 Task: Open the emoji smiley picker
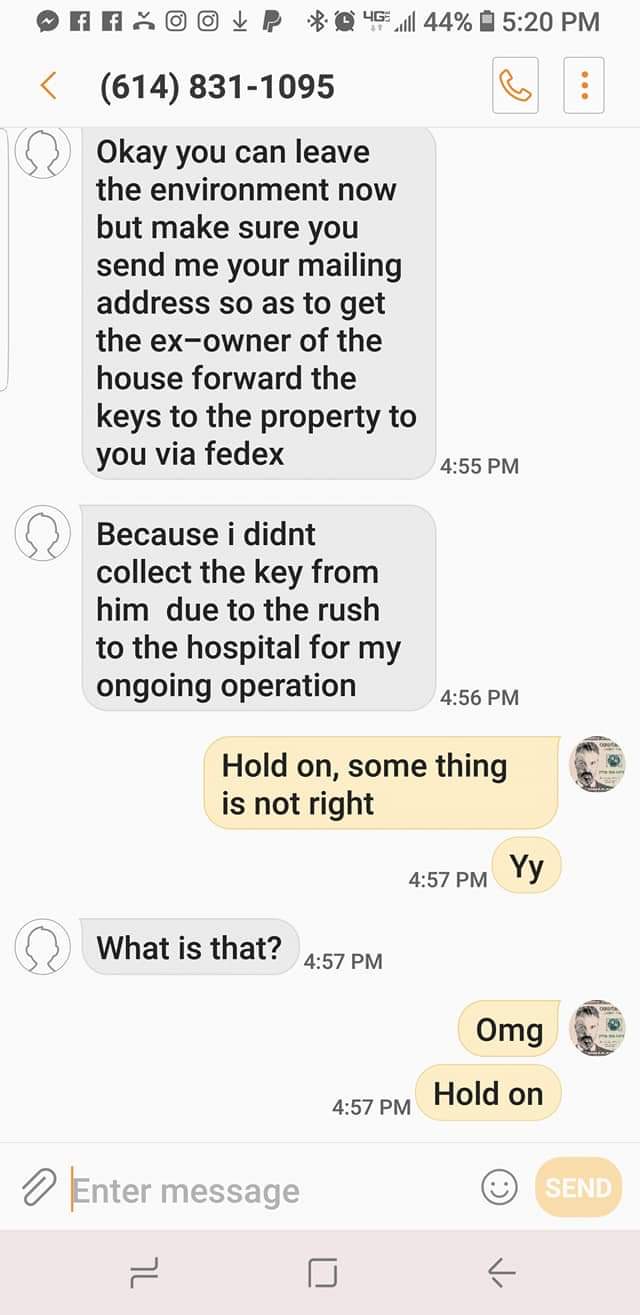[499, 1188]
